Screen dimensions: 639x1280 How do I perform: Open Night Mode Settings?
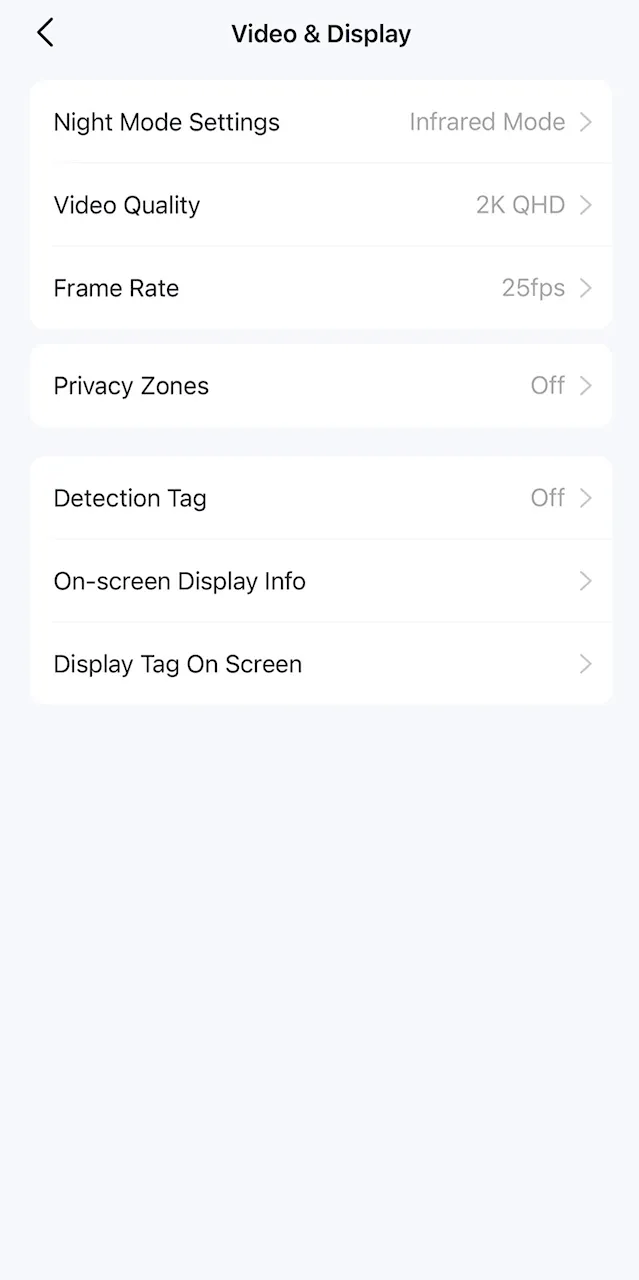[321, 122]
